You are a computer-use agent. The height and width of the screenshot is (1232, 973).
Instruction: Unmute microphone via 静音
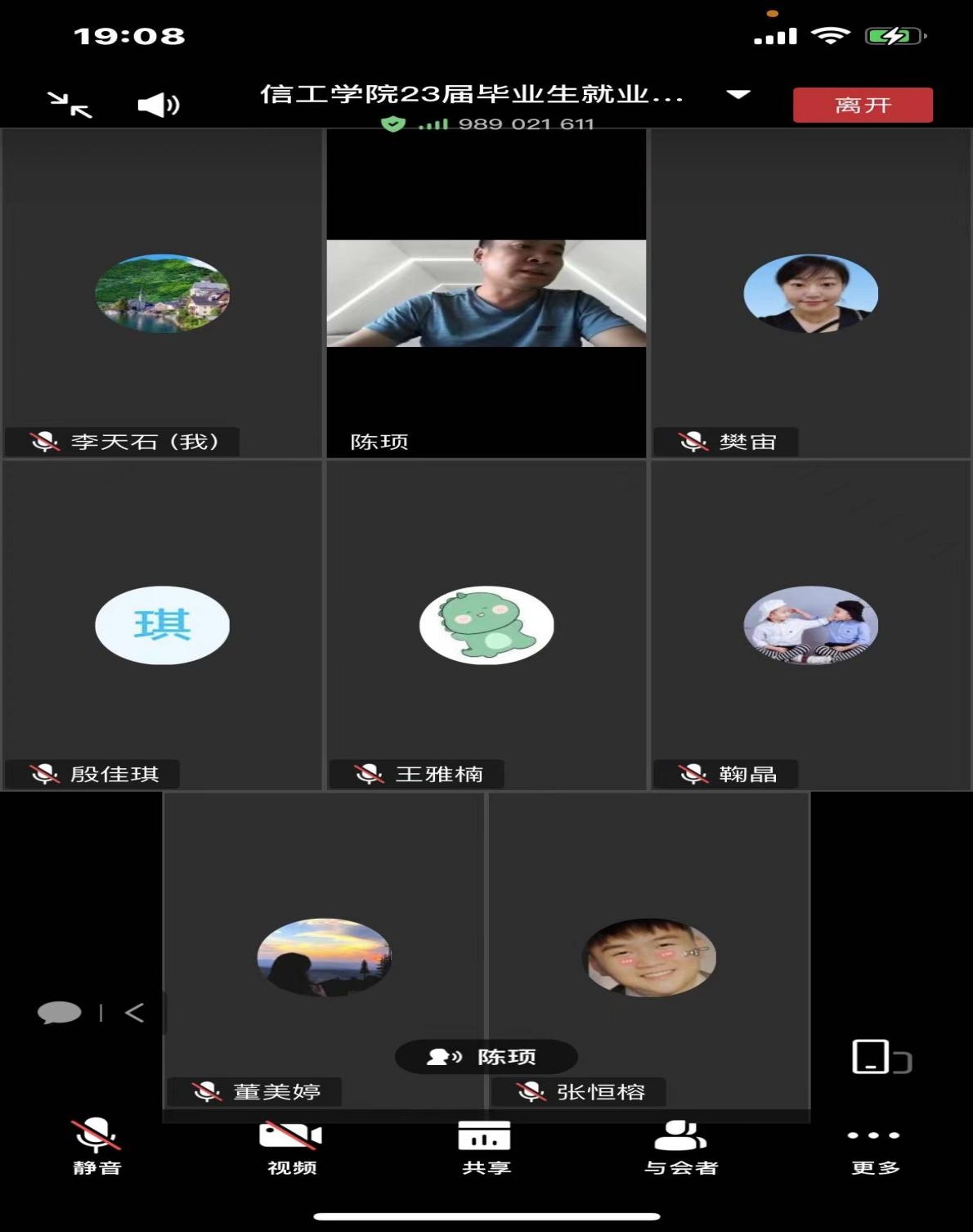tap(96, 1145)
